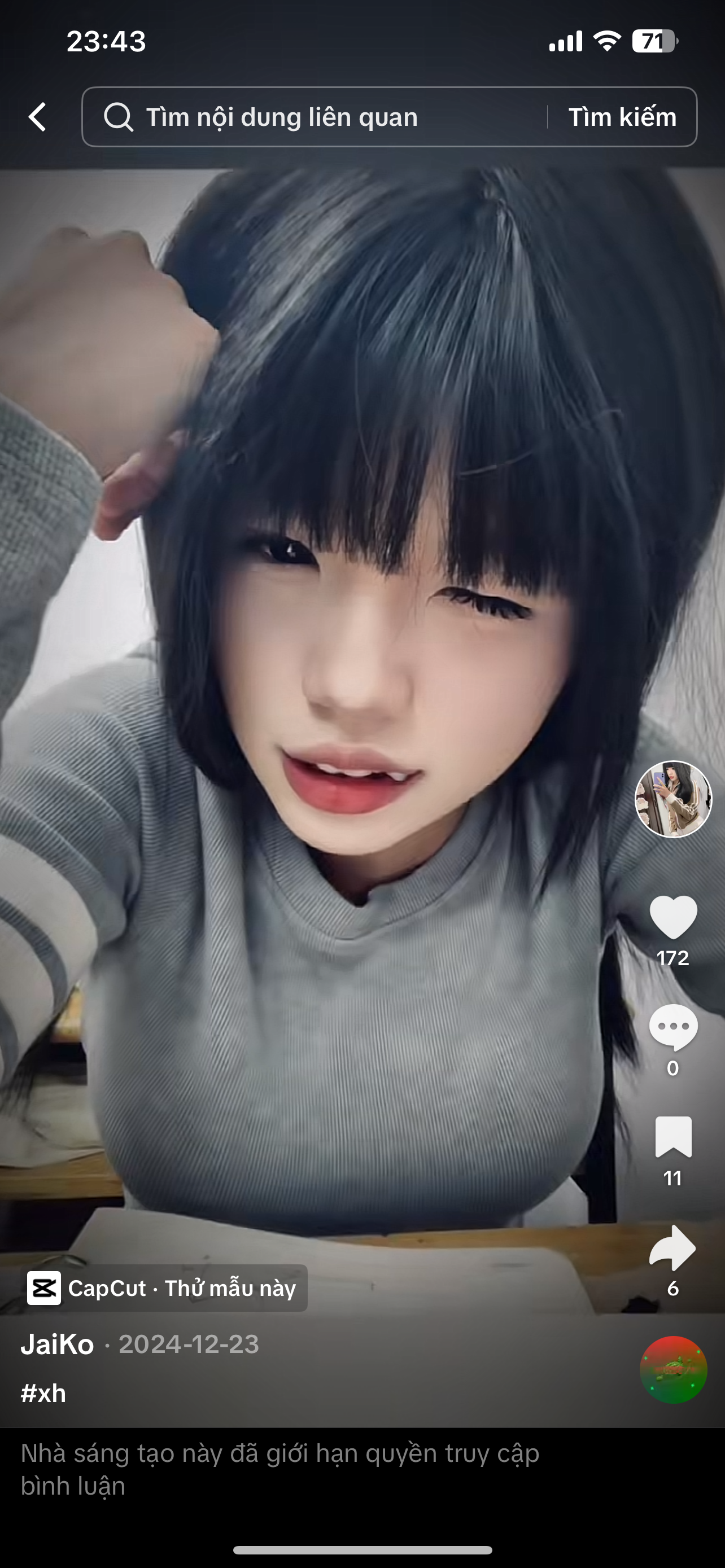Like this video with the heart
This screenshot has width=725, height=1568.
[x=672, y=917]
